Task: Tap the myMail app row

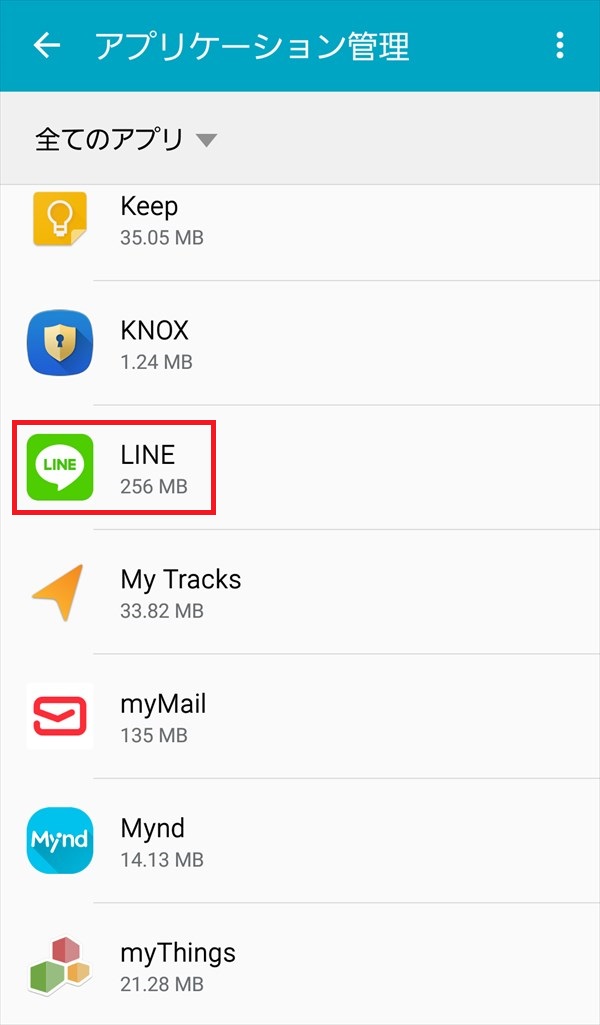Action: [x=300, y=716]
